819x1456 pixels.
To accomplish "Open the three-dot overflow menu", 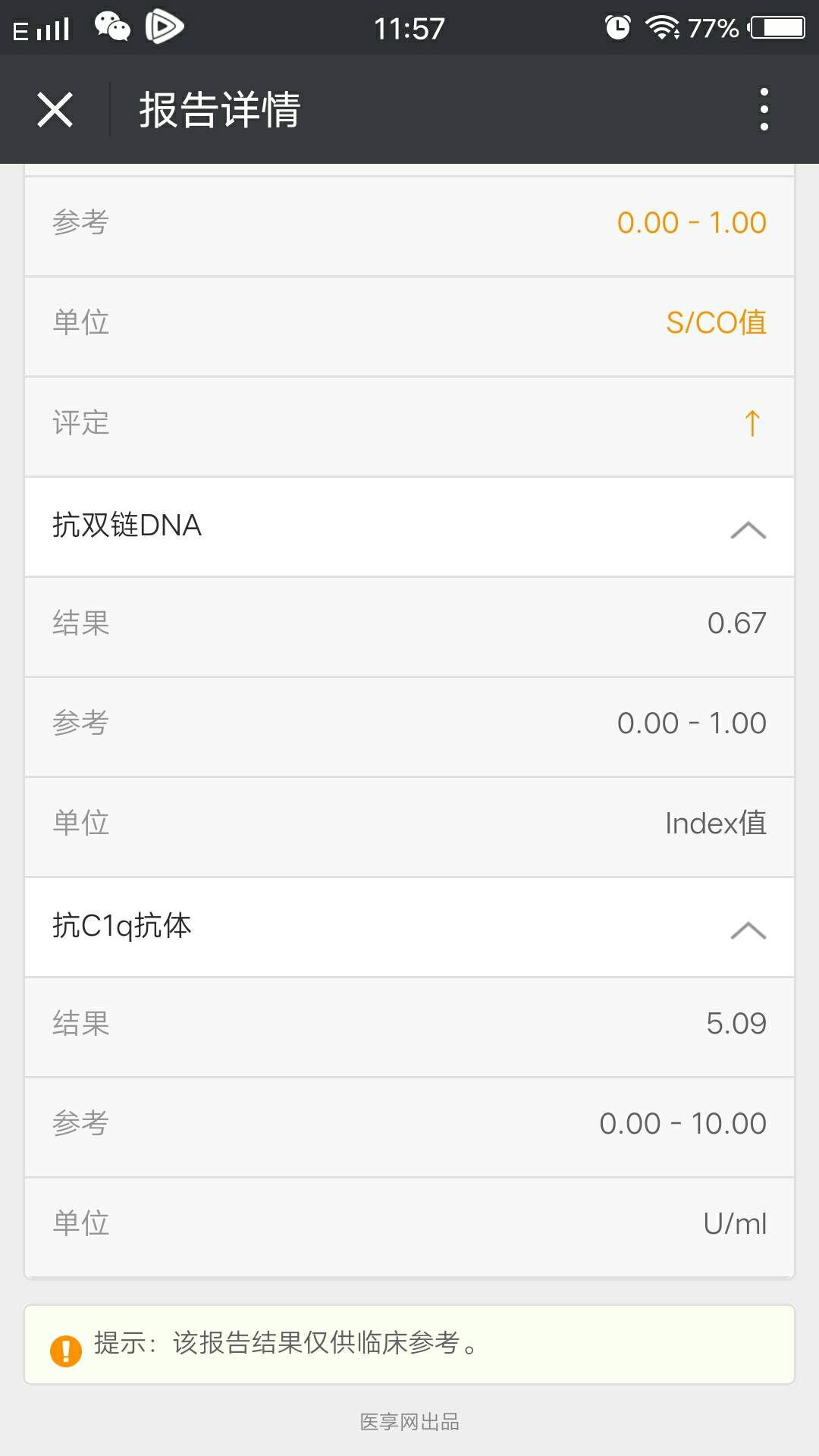I will coord(764,110).
